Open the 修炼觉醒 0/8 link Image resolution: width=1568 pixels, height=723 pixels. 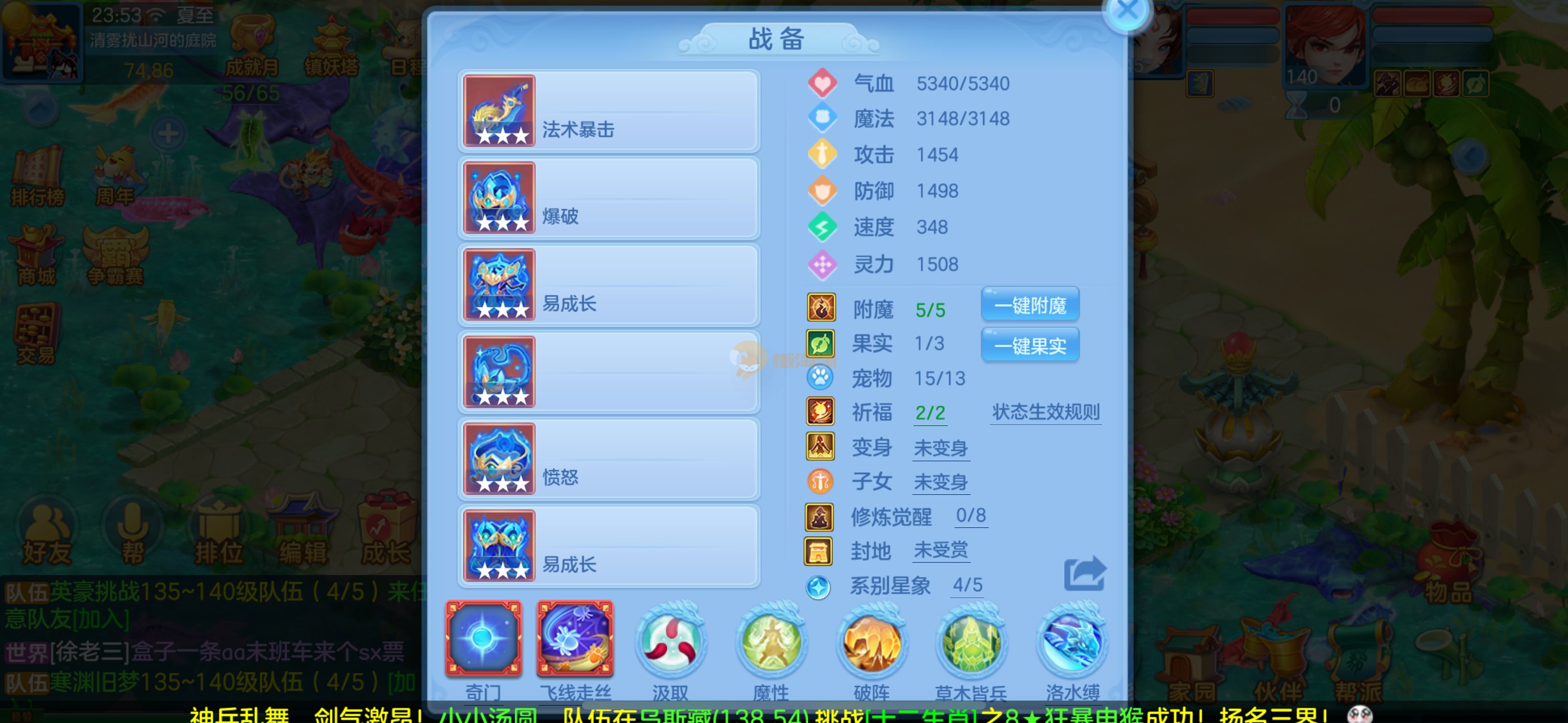[x=970, y=516]
